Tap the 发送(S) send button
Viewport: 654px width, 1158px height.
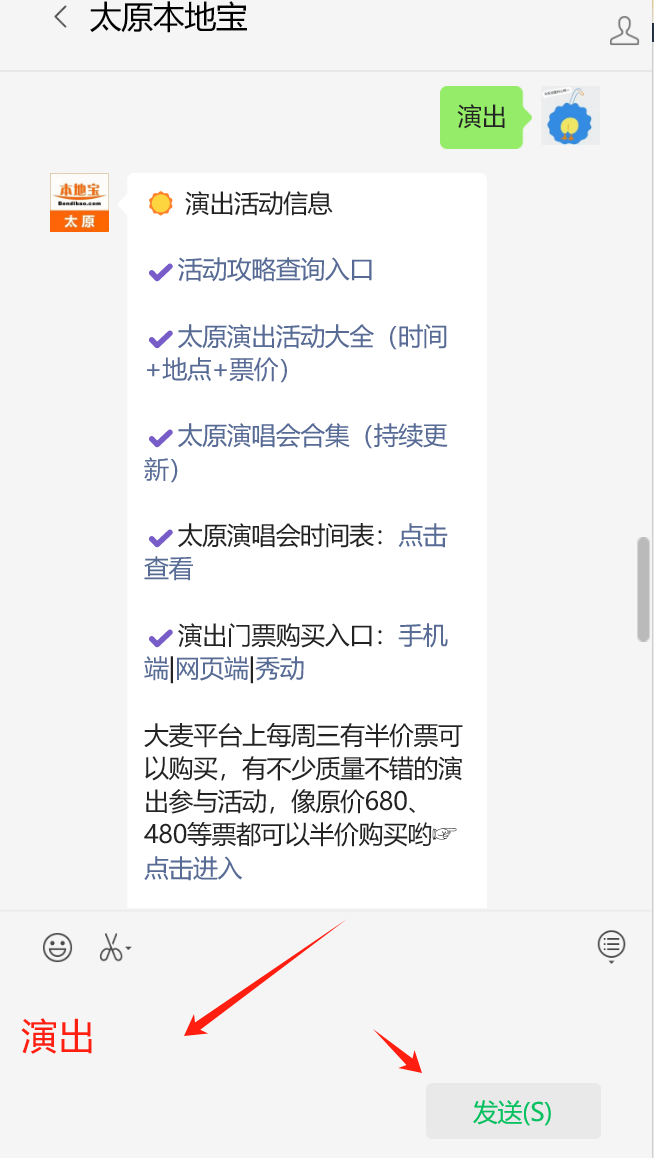pos(513,1111)
